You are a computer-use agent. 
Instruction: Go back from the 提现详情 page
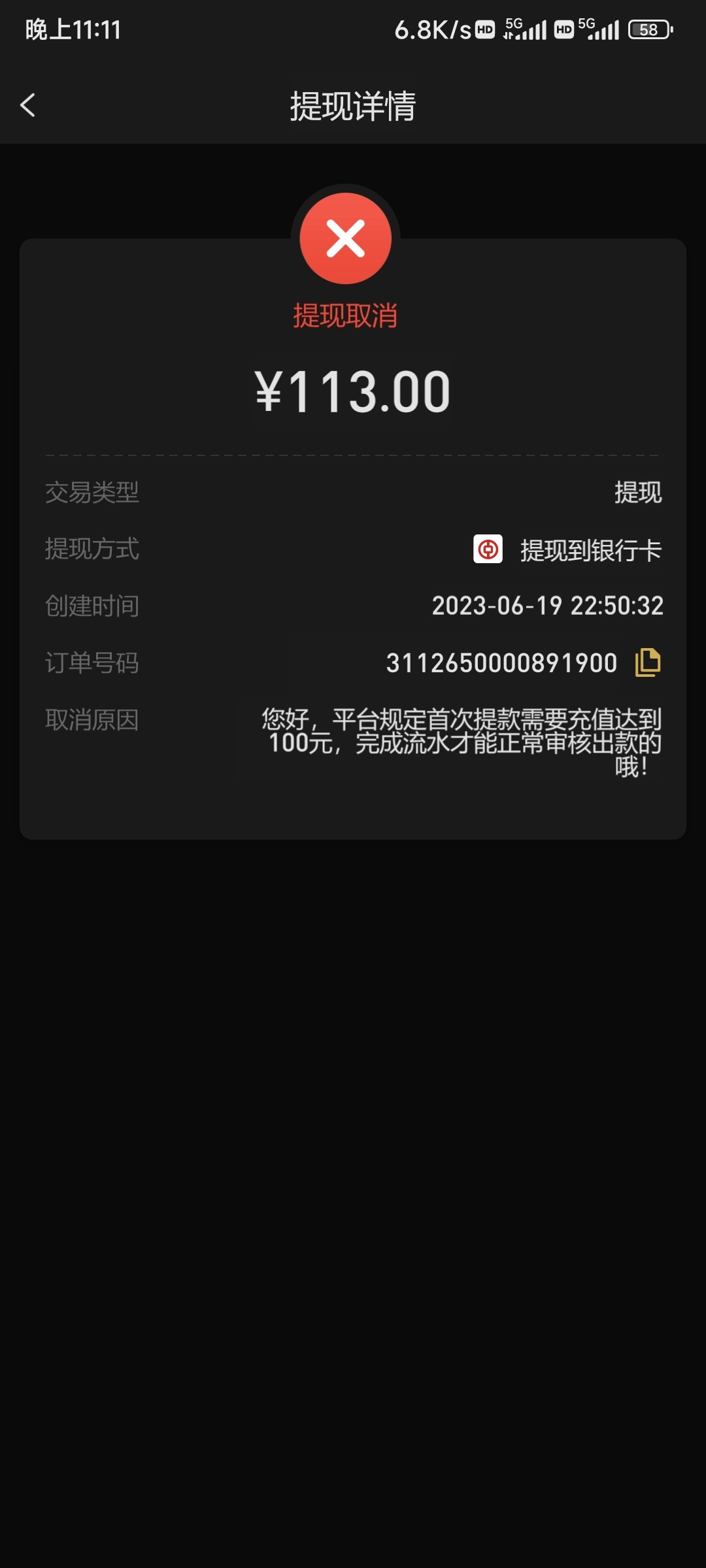(28, 105)
